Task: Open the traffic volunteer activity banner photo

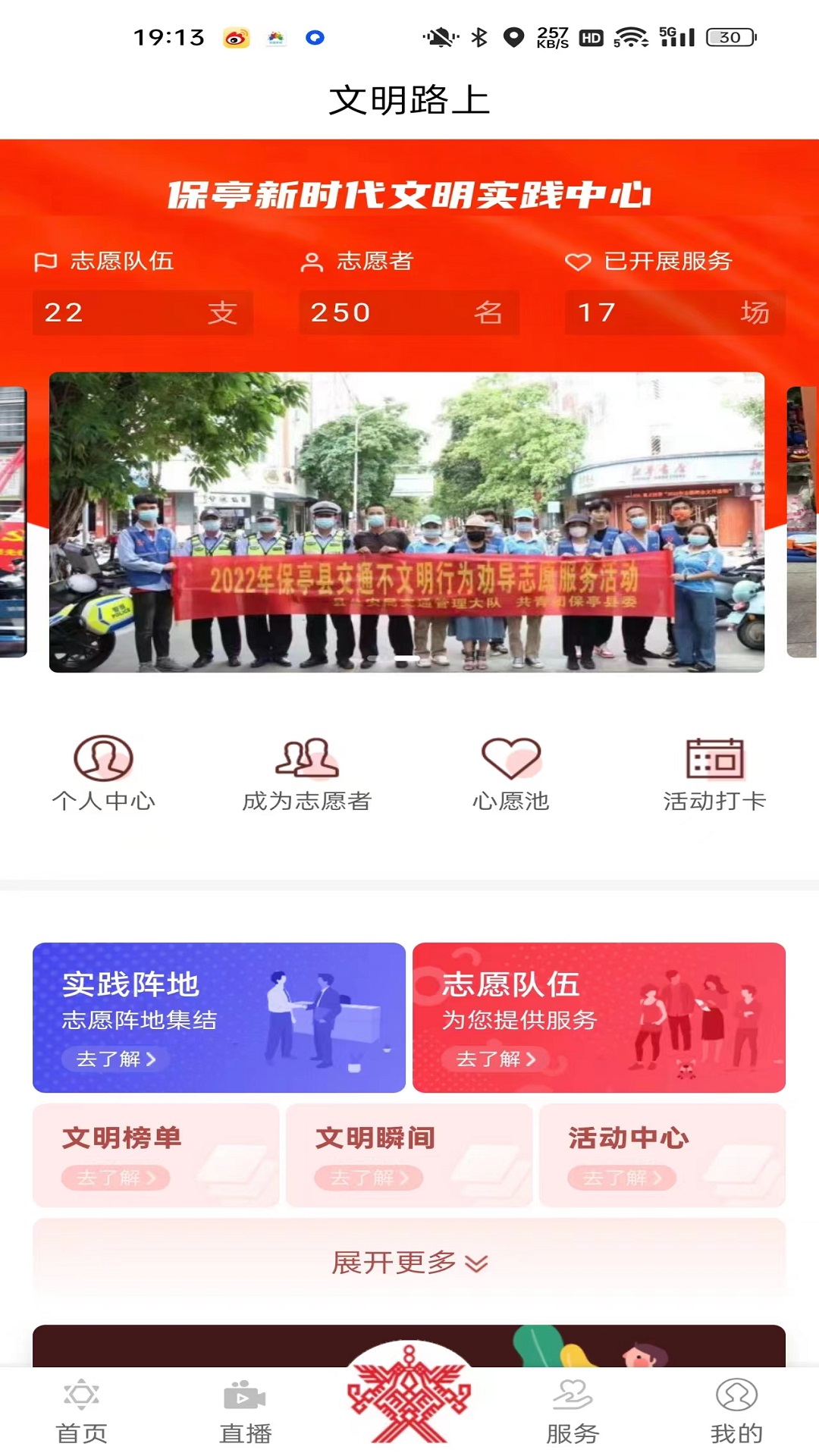Action: tap(406, 522)
